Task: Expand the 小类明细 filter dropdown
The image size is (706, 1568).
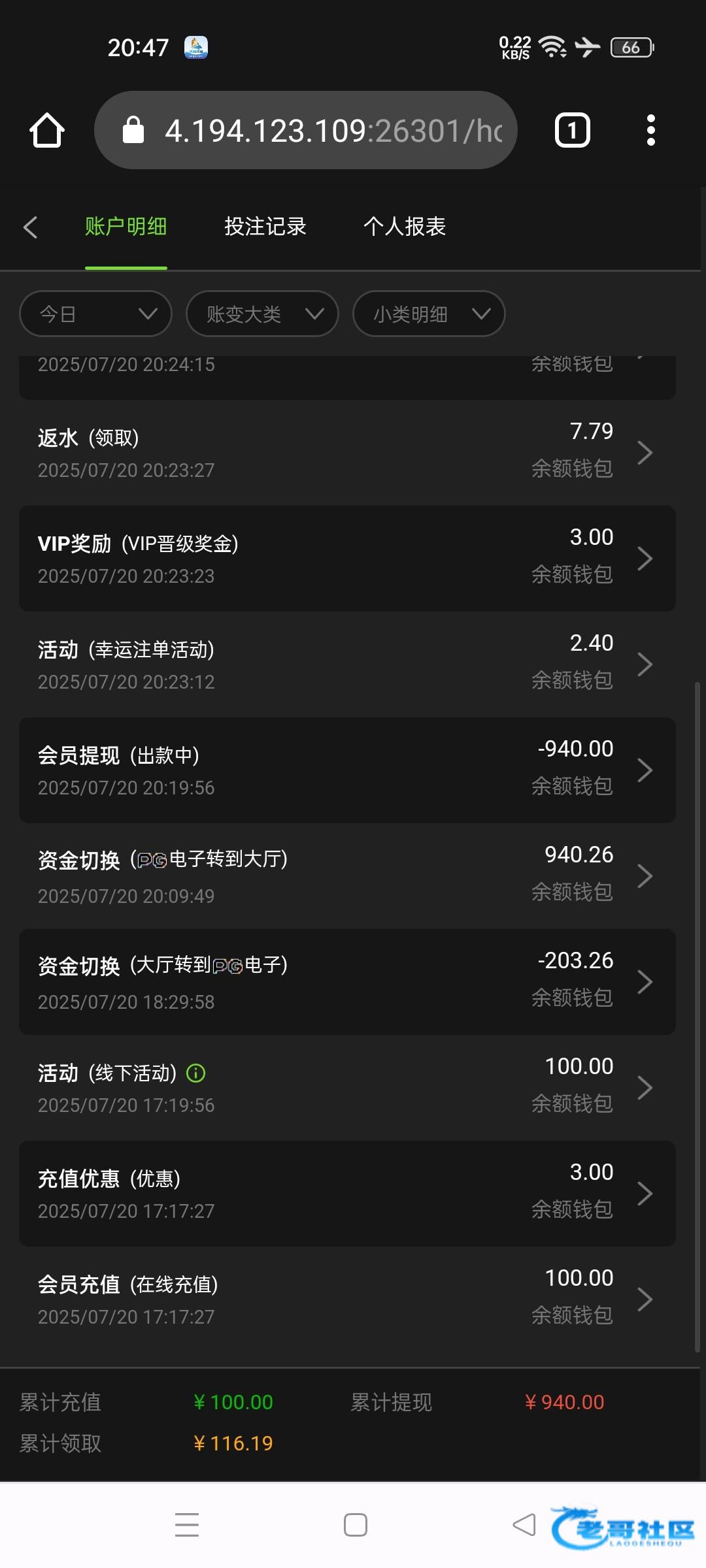Action: coord(428,314)
